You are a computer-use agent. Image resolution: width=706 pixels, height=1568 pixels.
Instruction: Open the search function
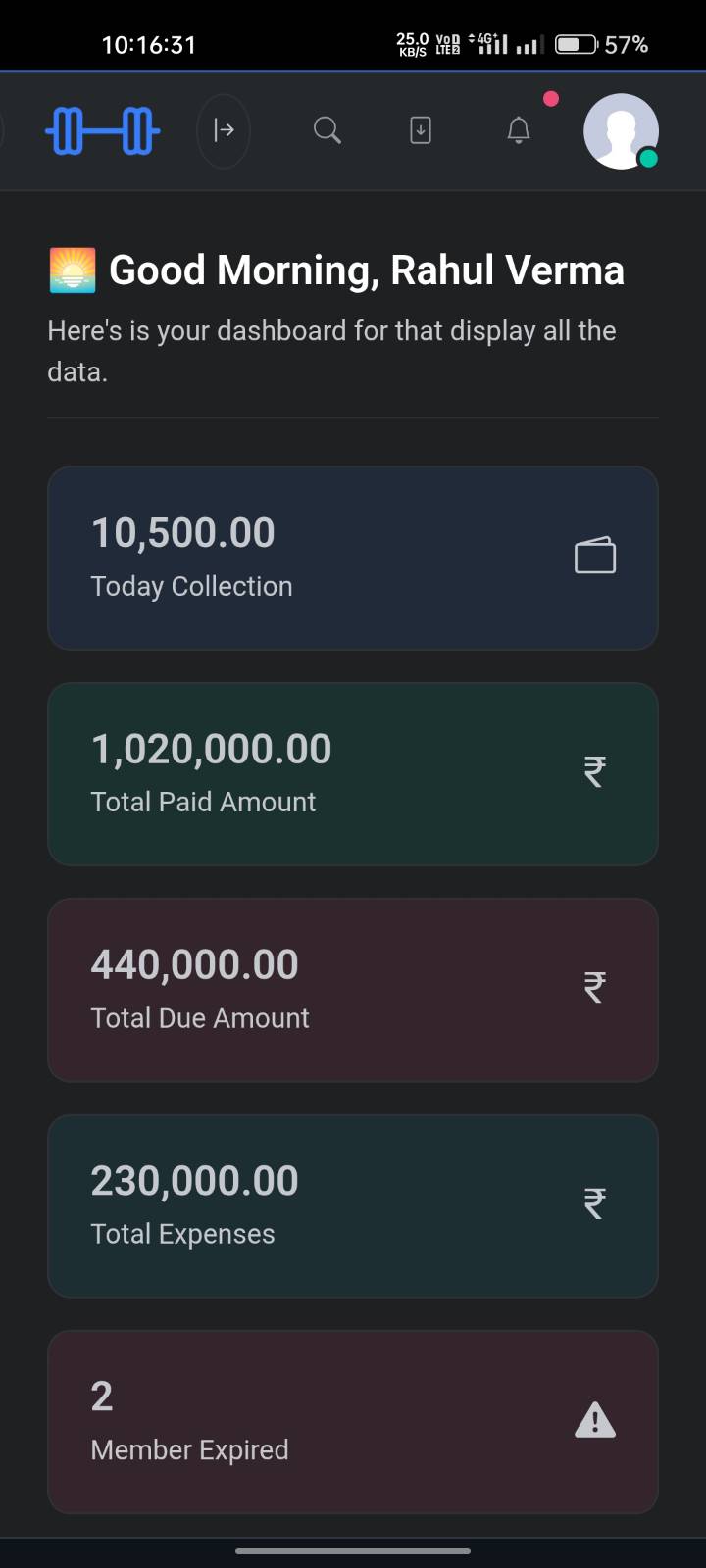(x=328, y=129)
